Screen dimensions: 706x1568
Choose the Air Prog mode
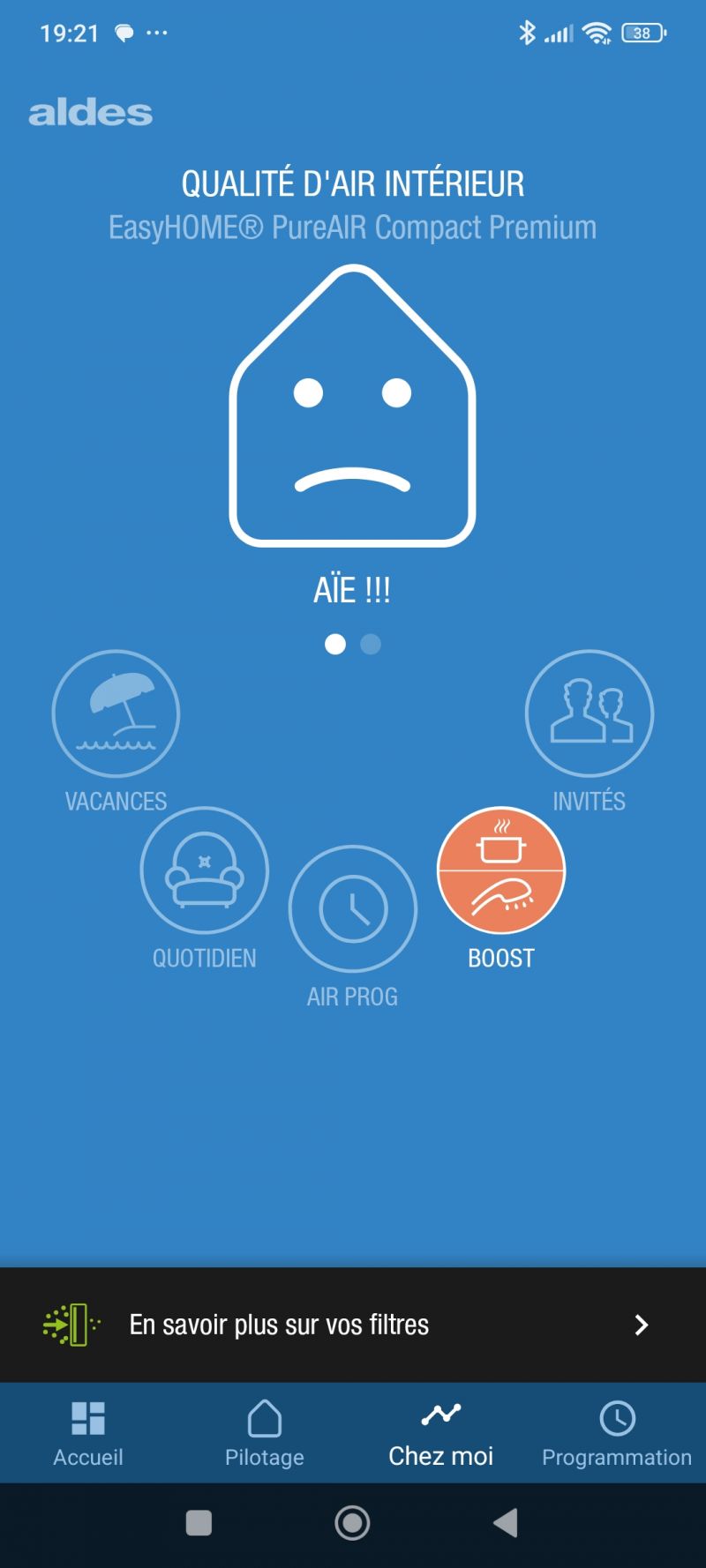tap(352, 909)
